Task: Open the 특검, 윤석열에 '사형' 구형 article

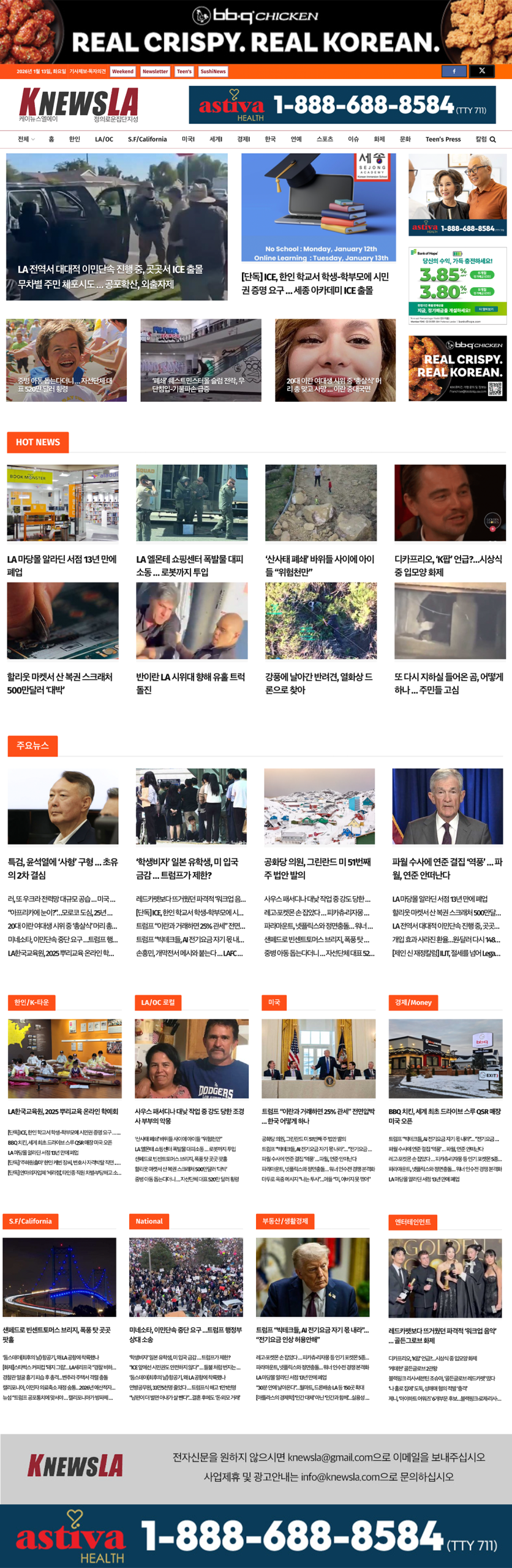Action: 62,868
